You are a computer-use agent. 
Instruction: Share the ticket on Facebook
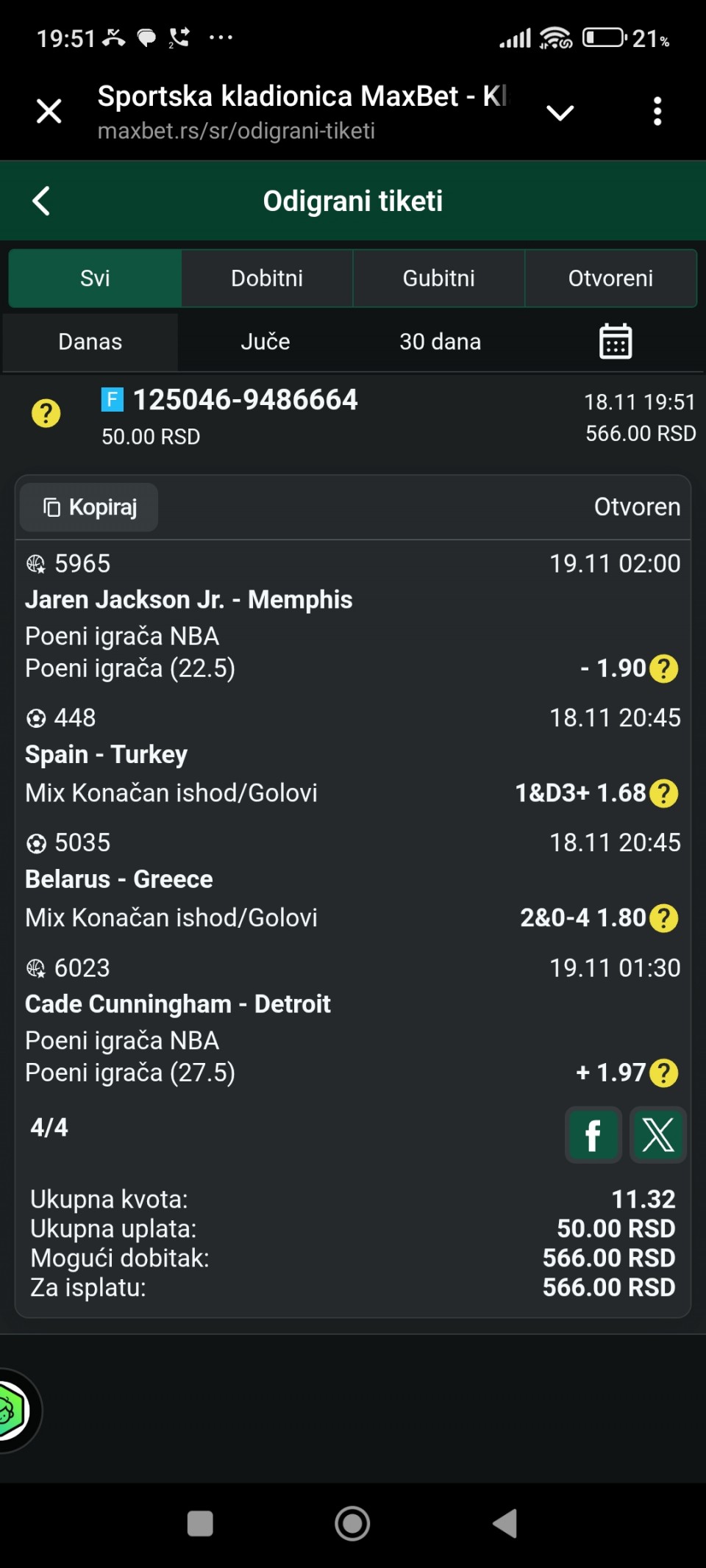[x=593, y=1135]
